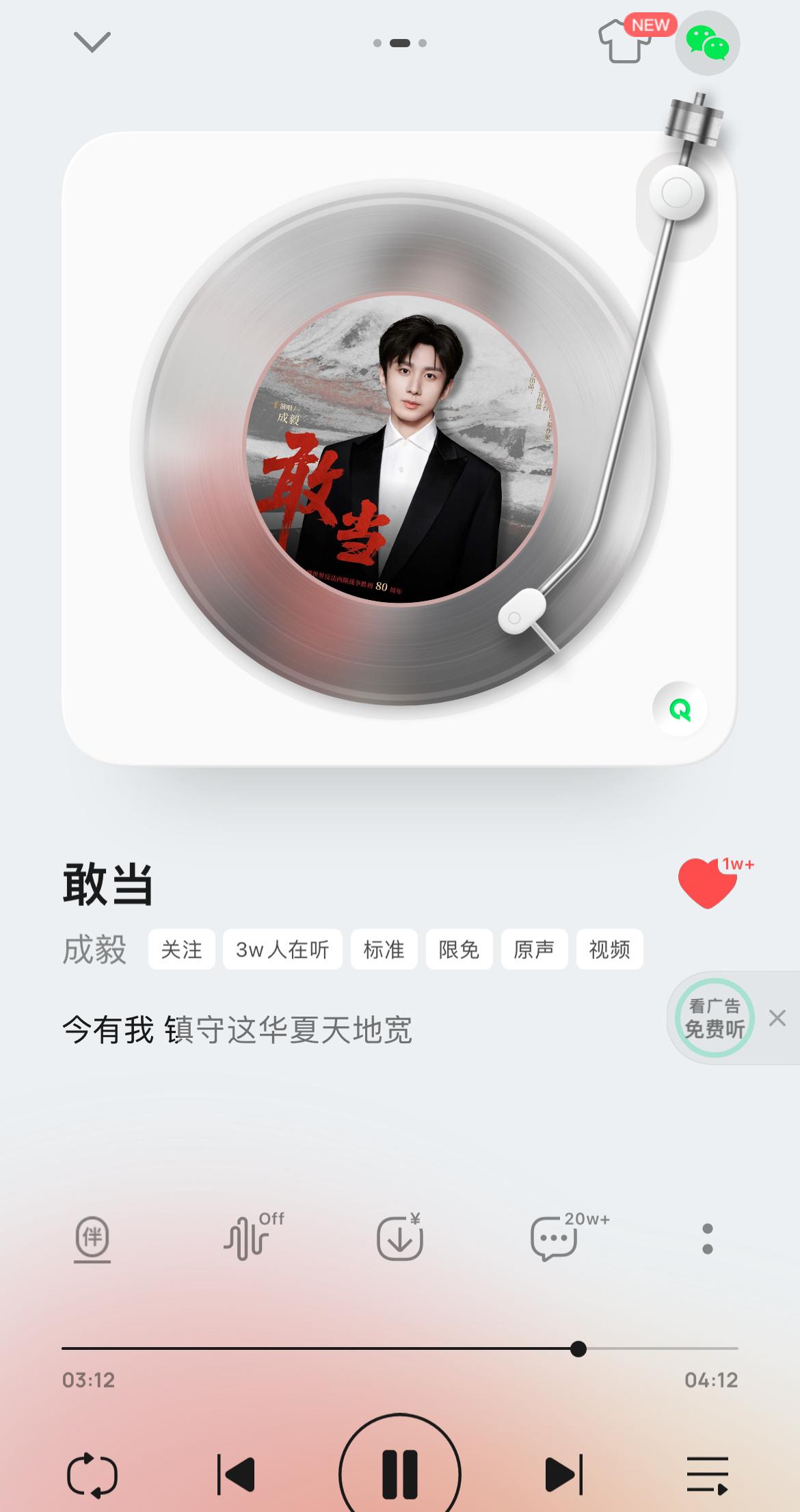
Task: Change audio quality via the 标准 chip
Action: pos(384,950)
